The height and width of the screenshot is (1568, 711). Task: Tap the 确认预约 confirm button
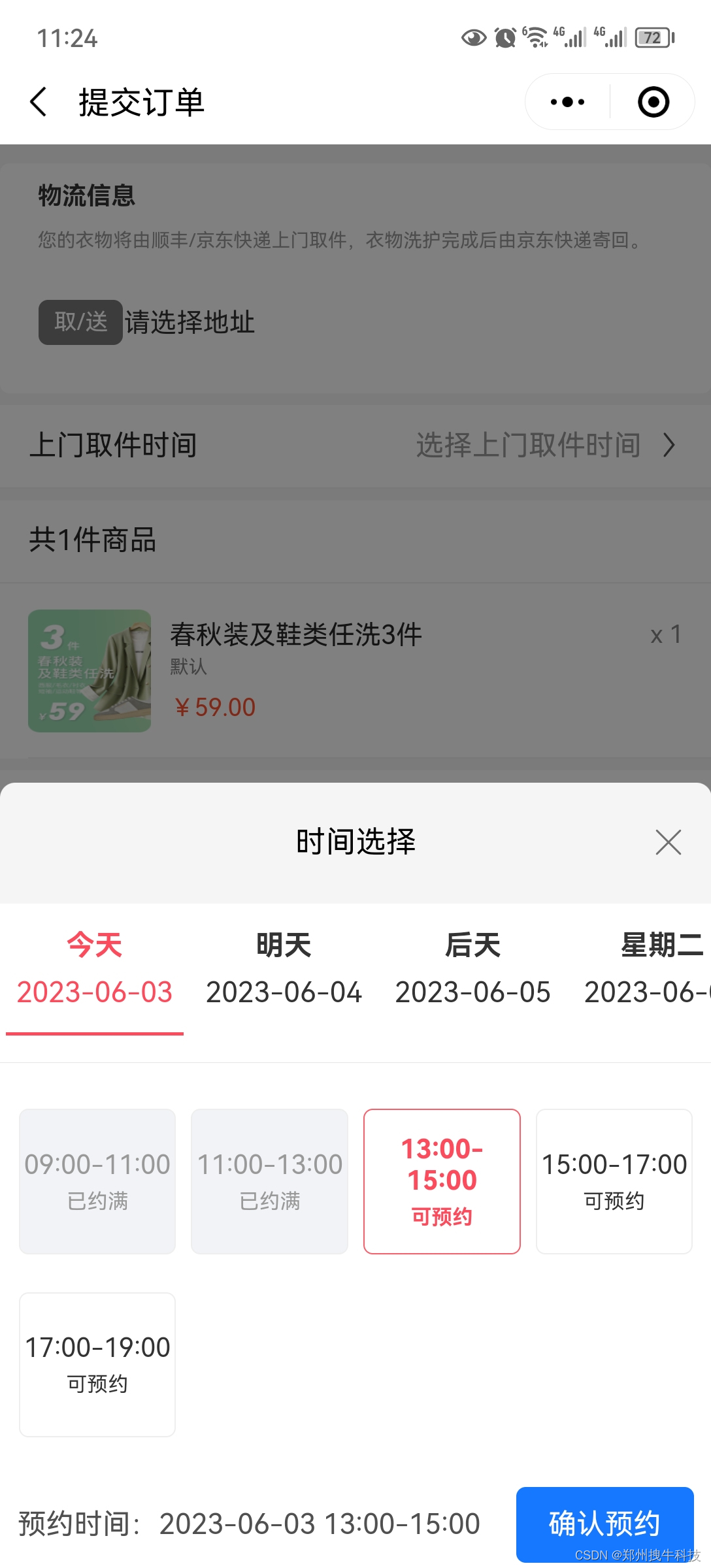click(603, 1523)
